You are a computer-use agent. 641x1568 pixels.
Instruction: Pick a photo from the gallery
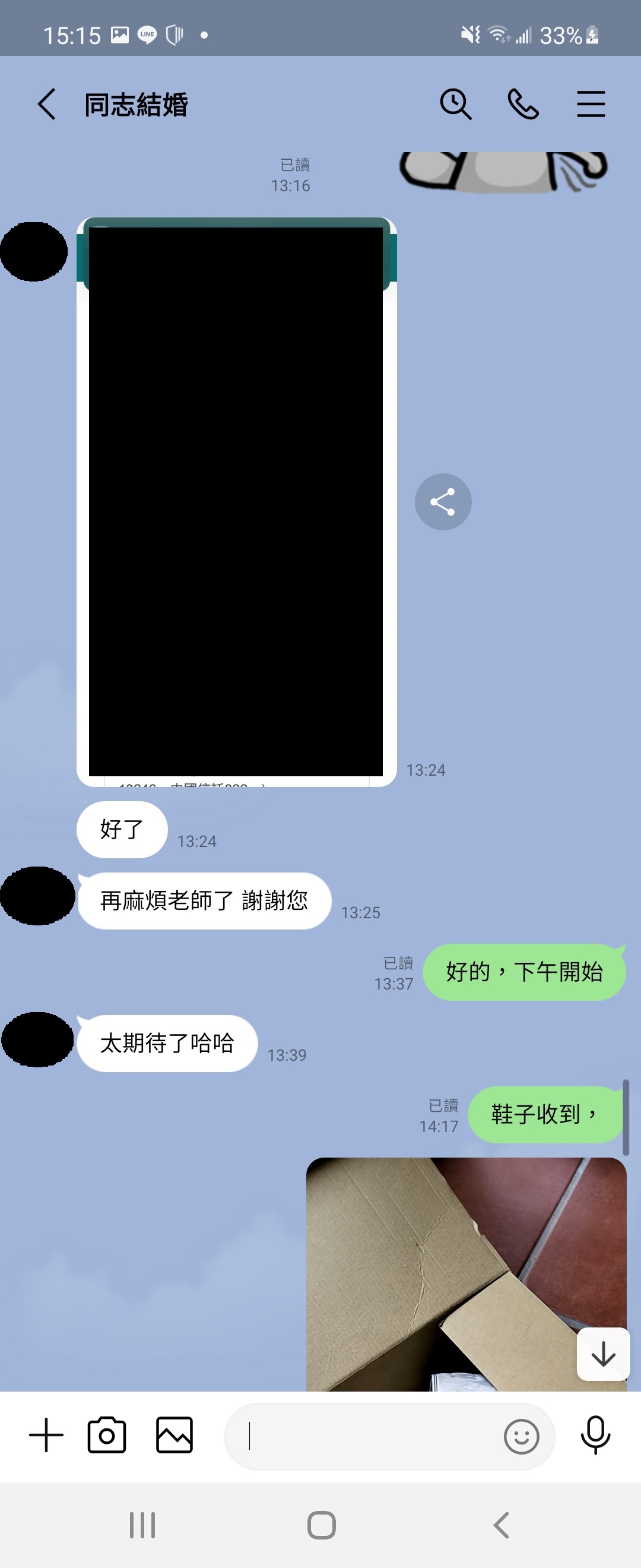click(x=174, y=1435)
